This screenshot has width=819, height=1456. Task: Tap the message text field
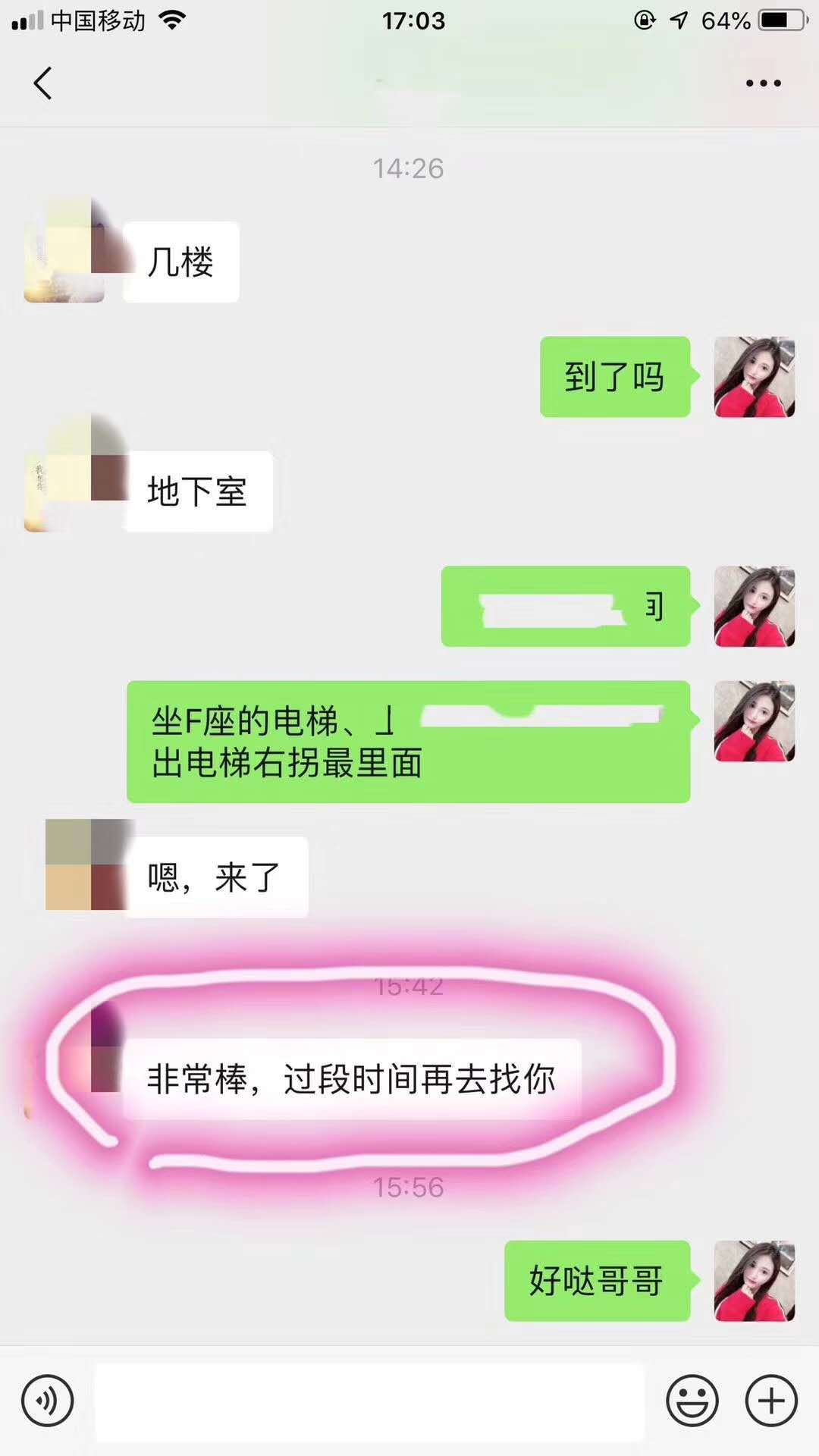click(369, 1402)
